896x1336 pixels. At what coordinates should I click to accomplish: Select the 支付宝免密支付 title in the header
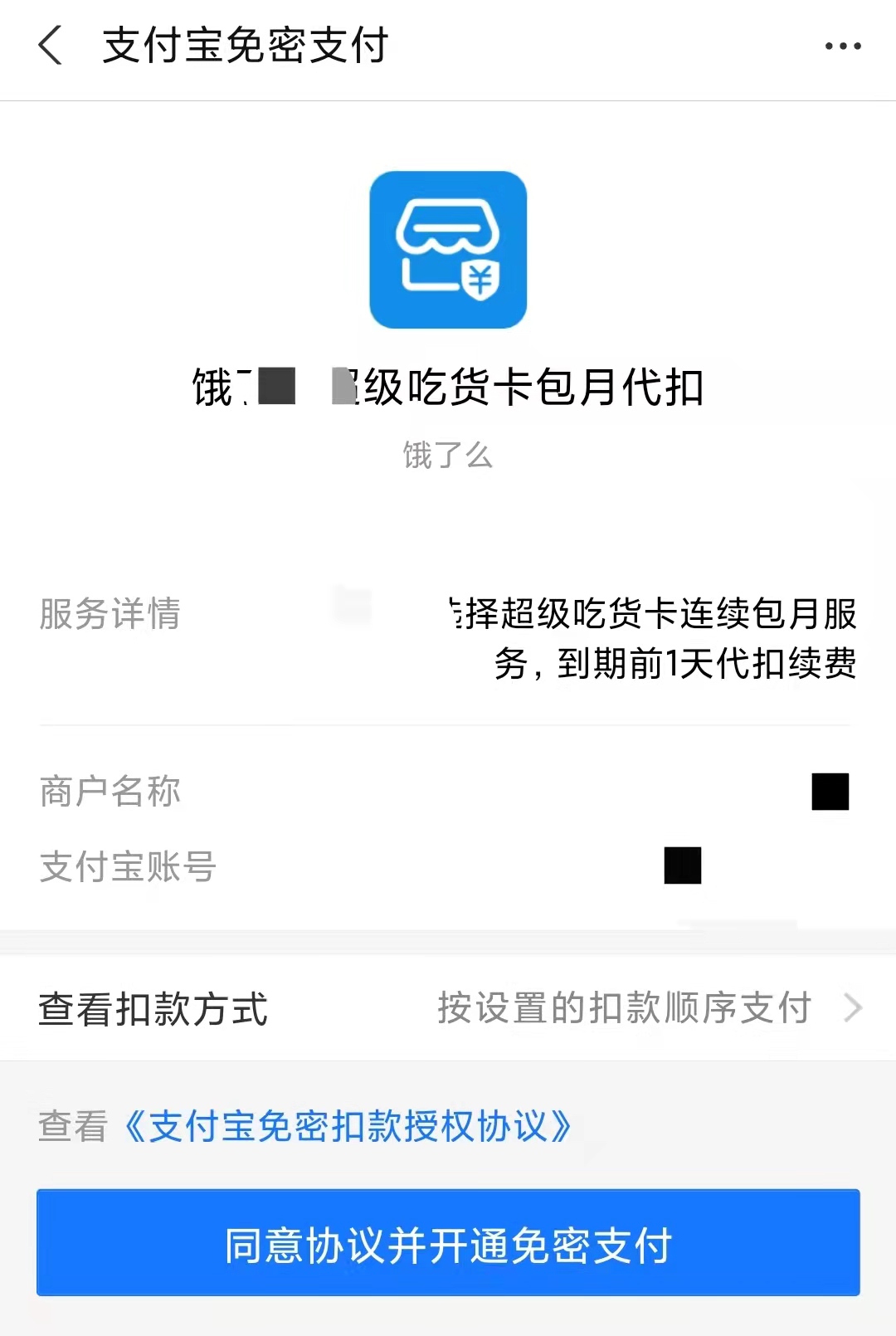pos(245,46)
